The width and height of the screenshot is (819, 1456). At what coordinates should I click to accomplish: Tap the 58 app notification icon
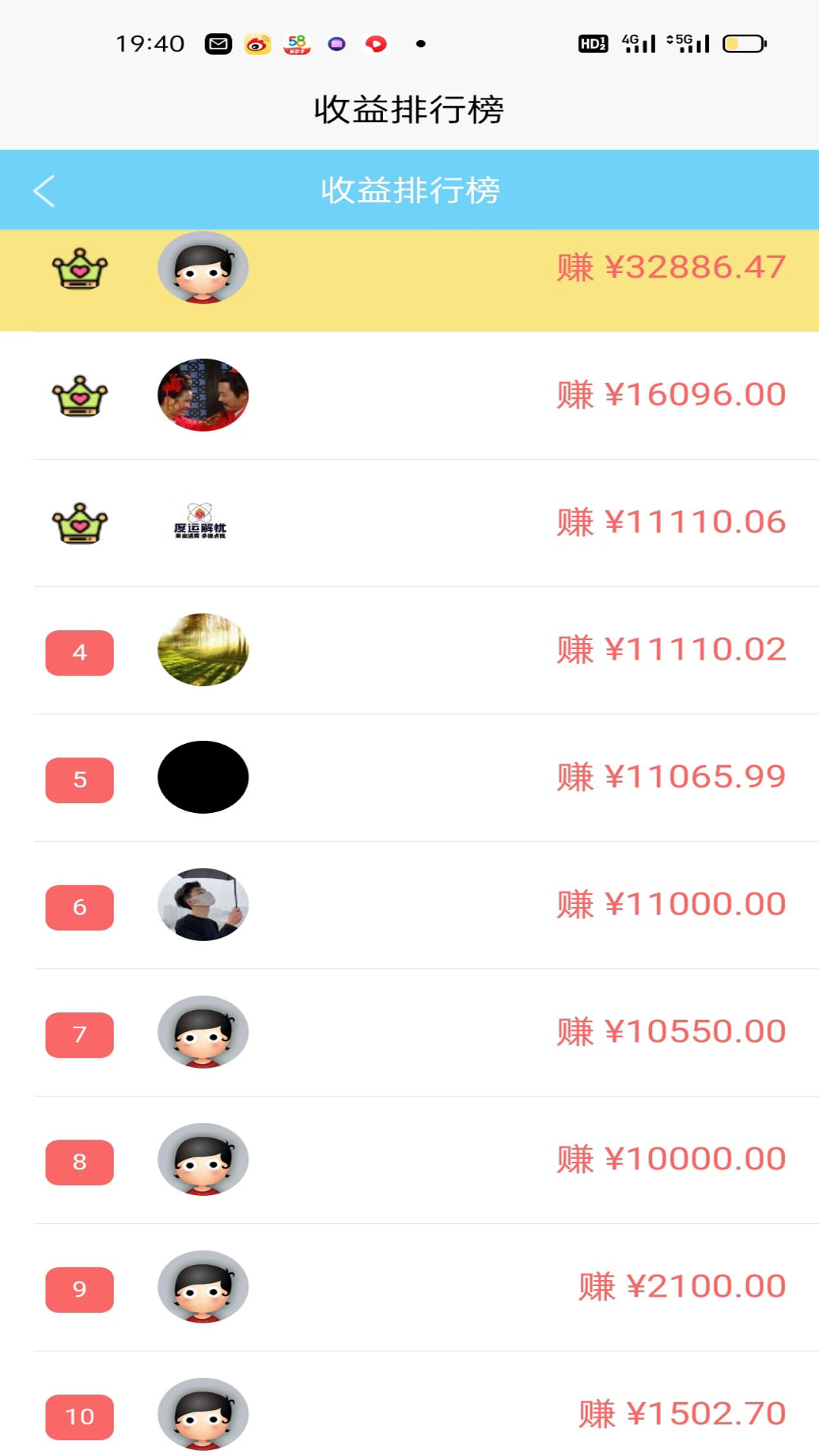coord(297,43)
